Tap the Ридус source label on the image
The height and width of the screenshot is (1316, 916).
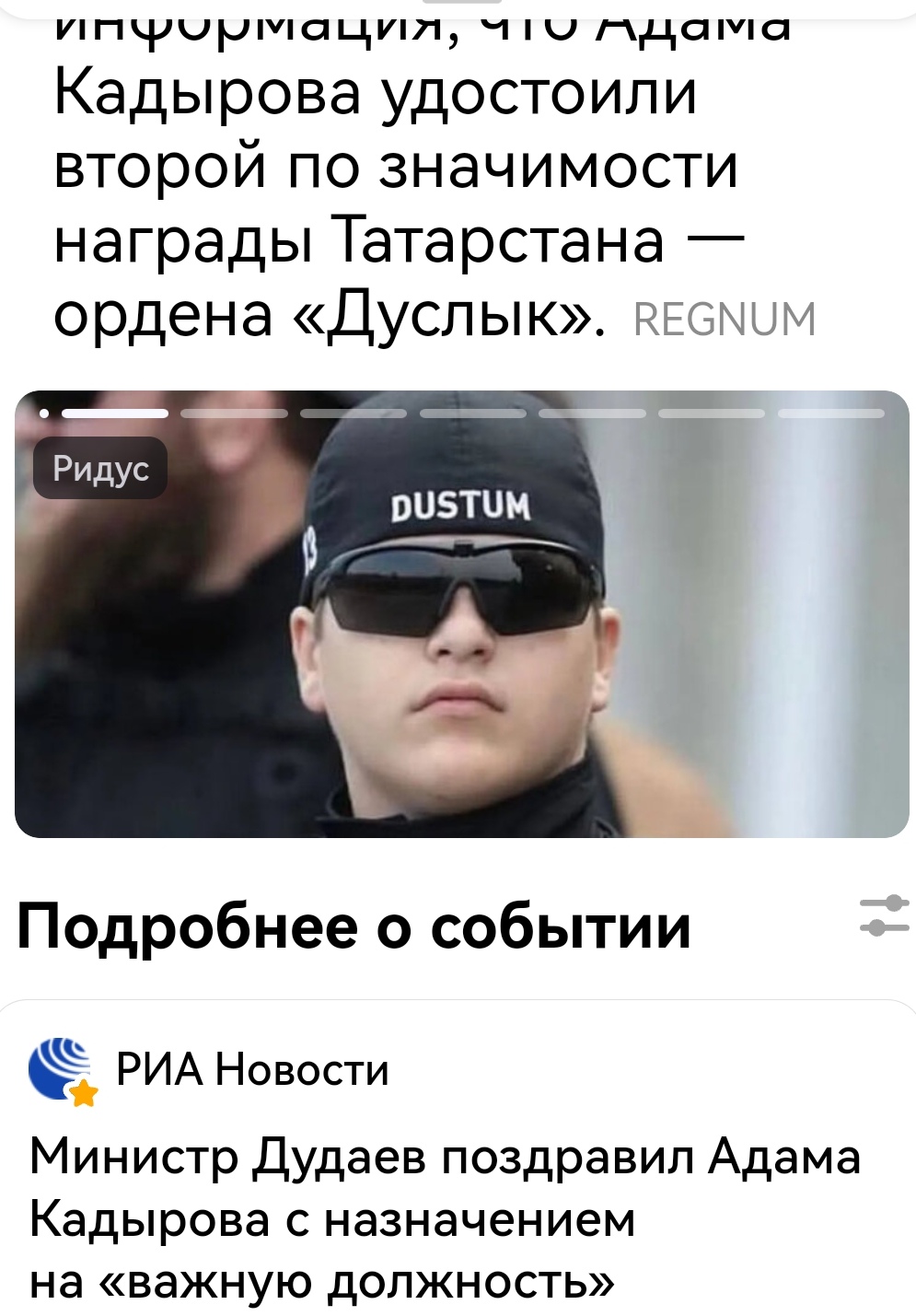click(100, 469)
